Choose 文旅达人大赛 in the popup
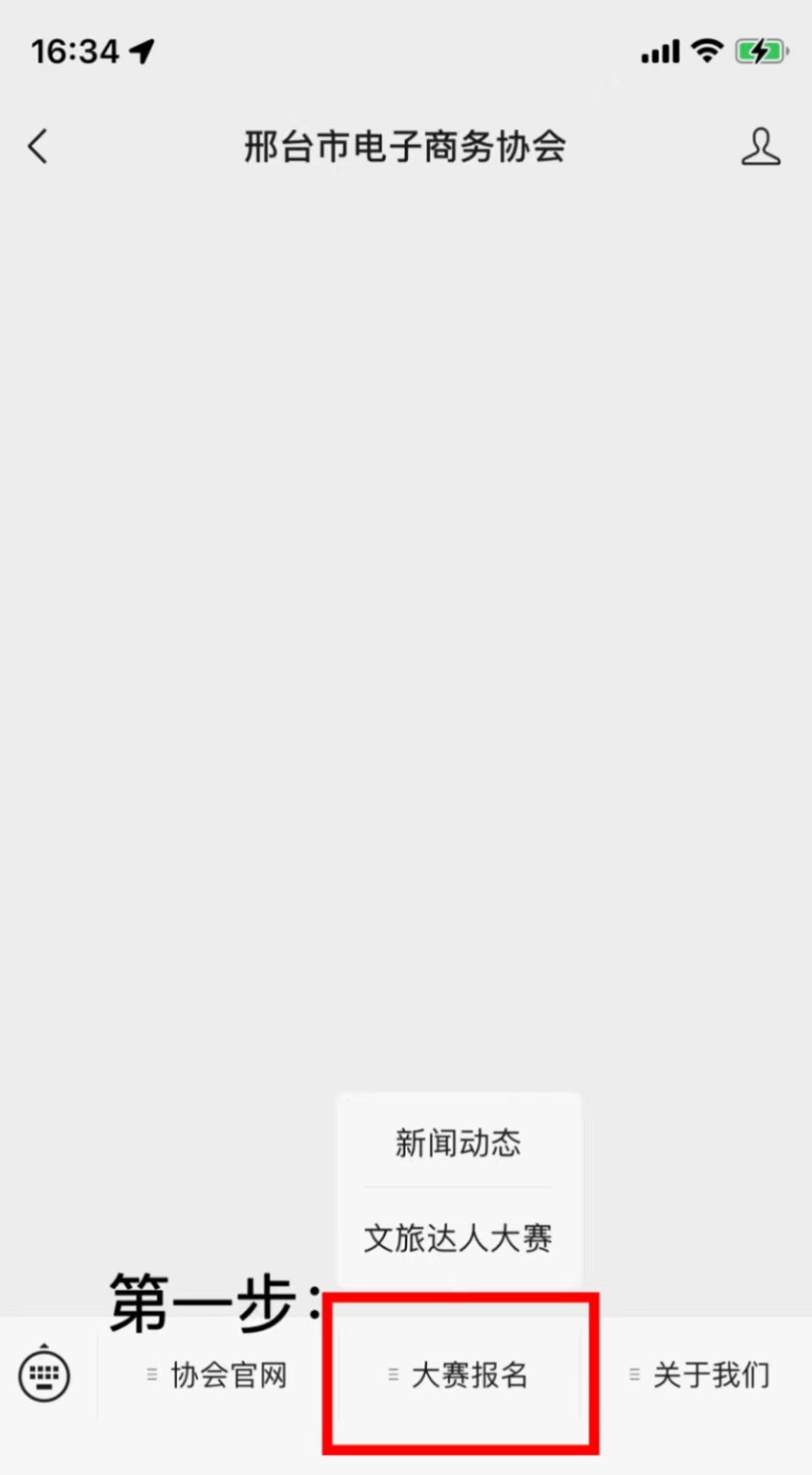Image resolution: width=812 pixels, height=1475 pixels. [458, 1238]
